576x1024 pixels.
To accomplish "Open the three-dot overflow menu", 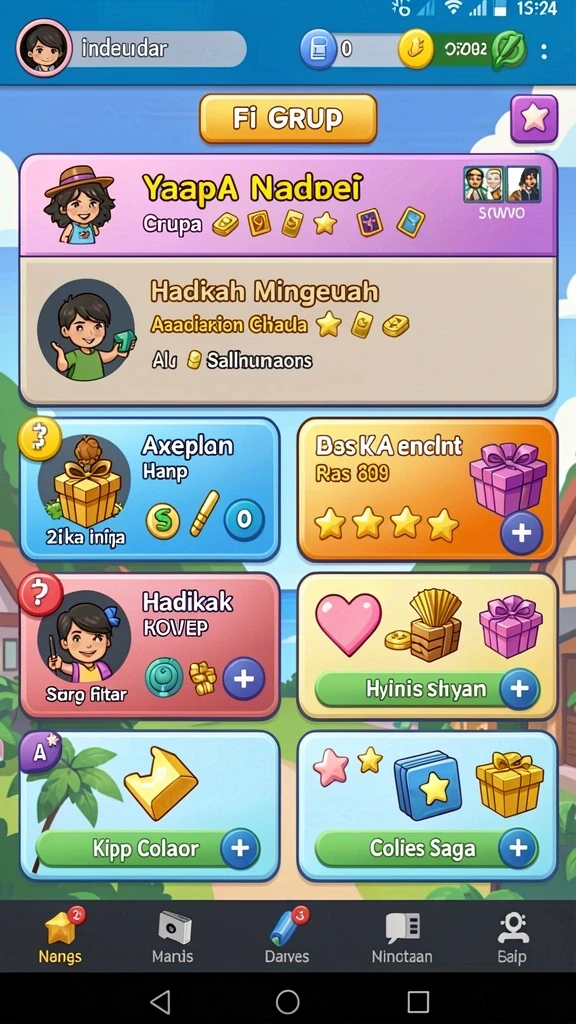I will (x=543, y=50).
